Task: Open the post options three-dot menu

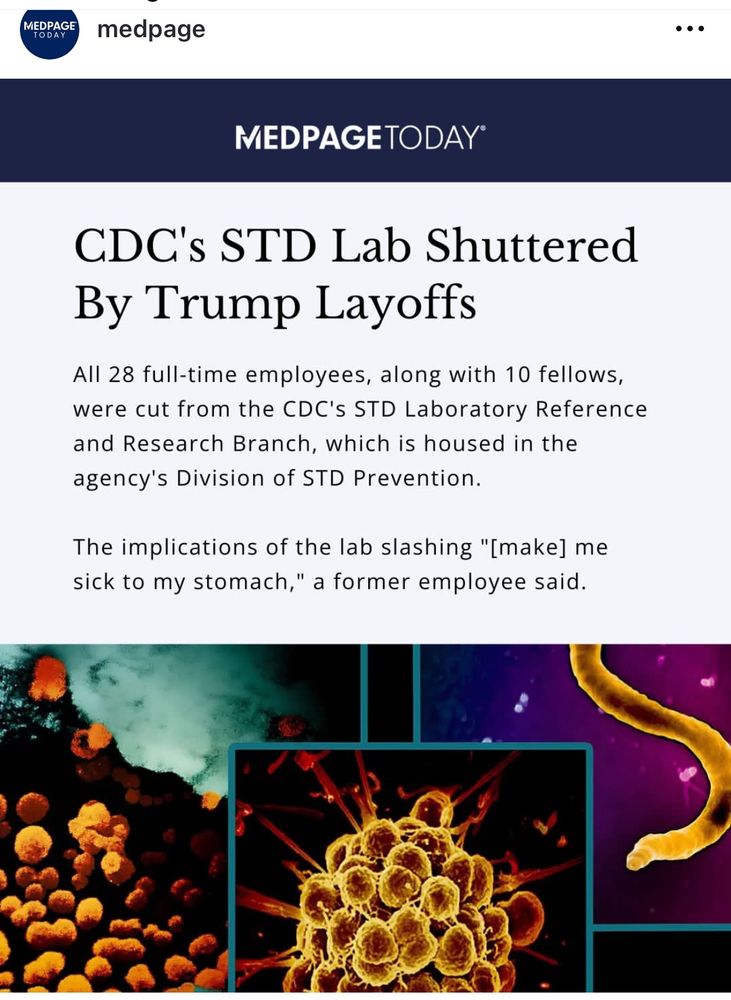Action: click(690, 29)
